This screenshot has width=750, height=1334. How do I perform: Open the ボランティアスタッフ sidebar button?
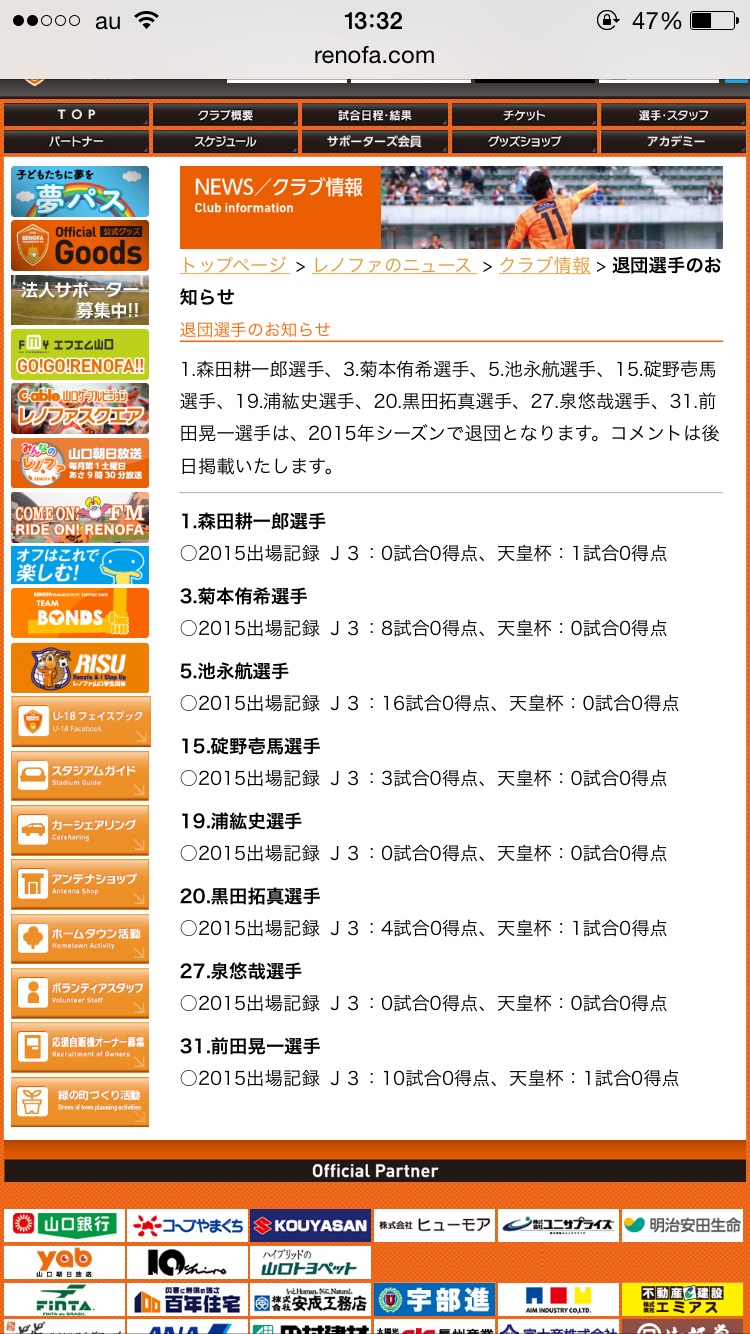click(80, 992)
